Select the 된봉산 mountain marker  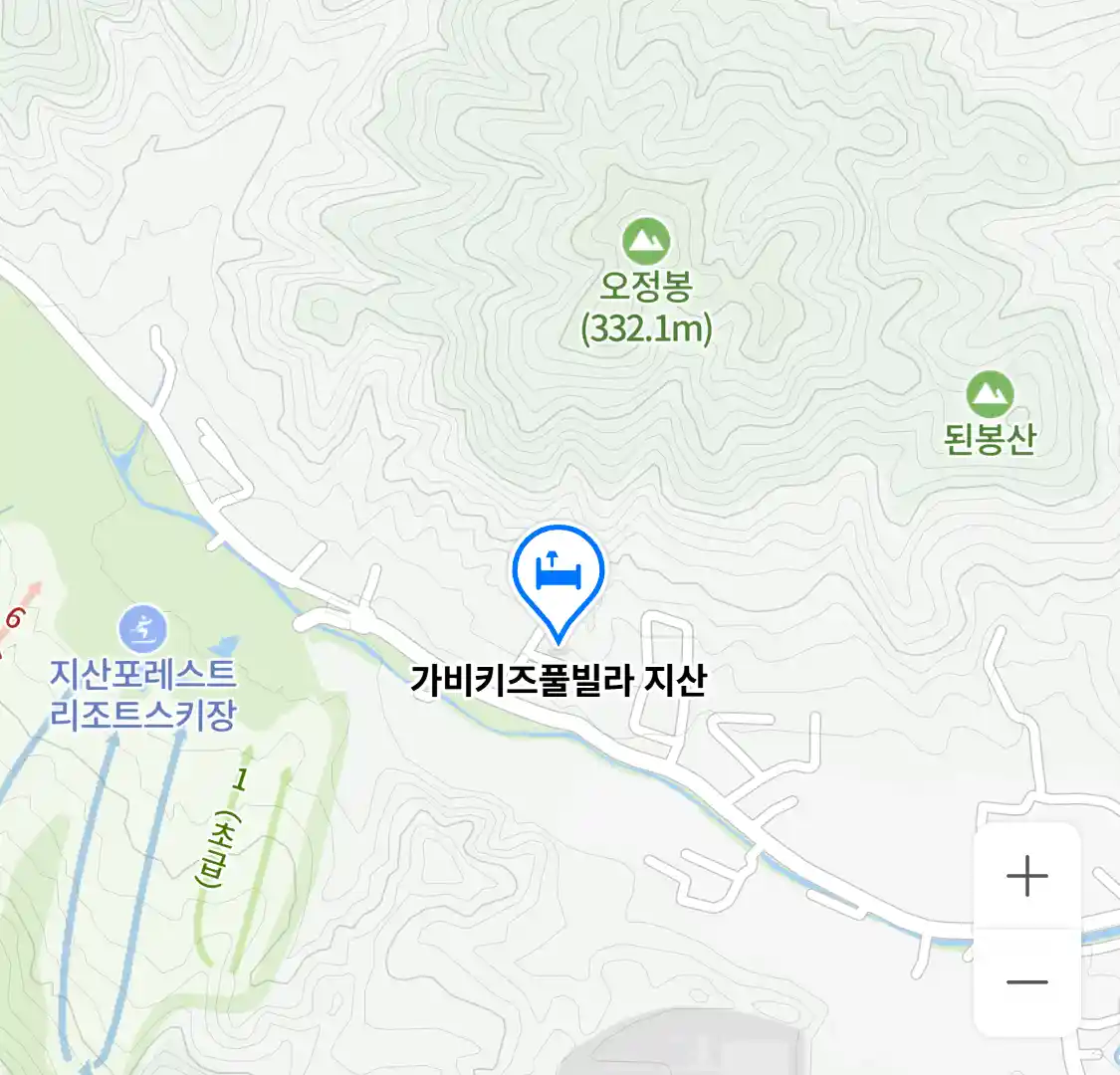(x=990, y=395)
